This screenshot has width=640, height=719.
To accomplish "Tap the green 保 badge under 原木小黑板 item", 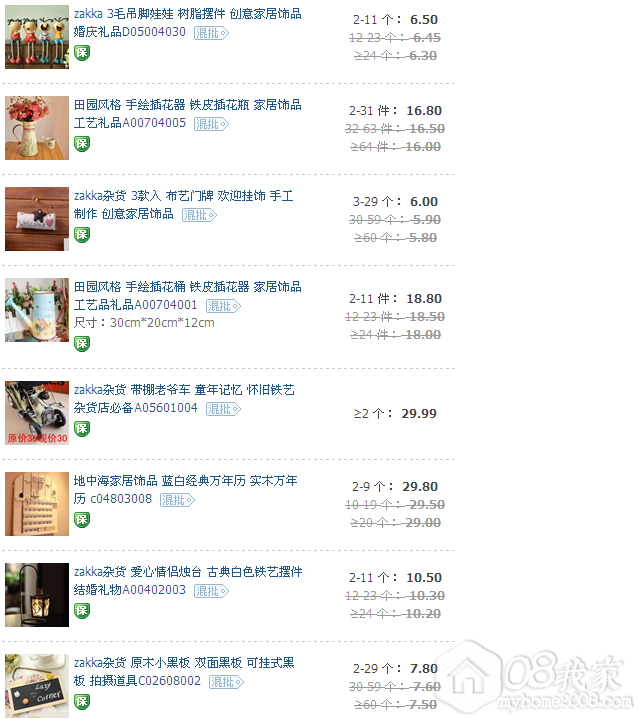I will coord(82,701).
